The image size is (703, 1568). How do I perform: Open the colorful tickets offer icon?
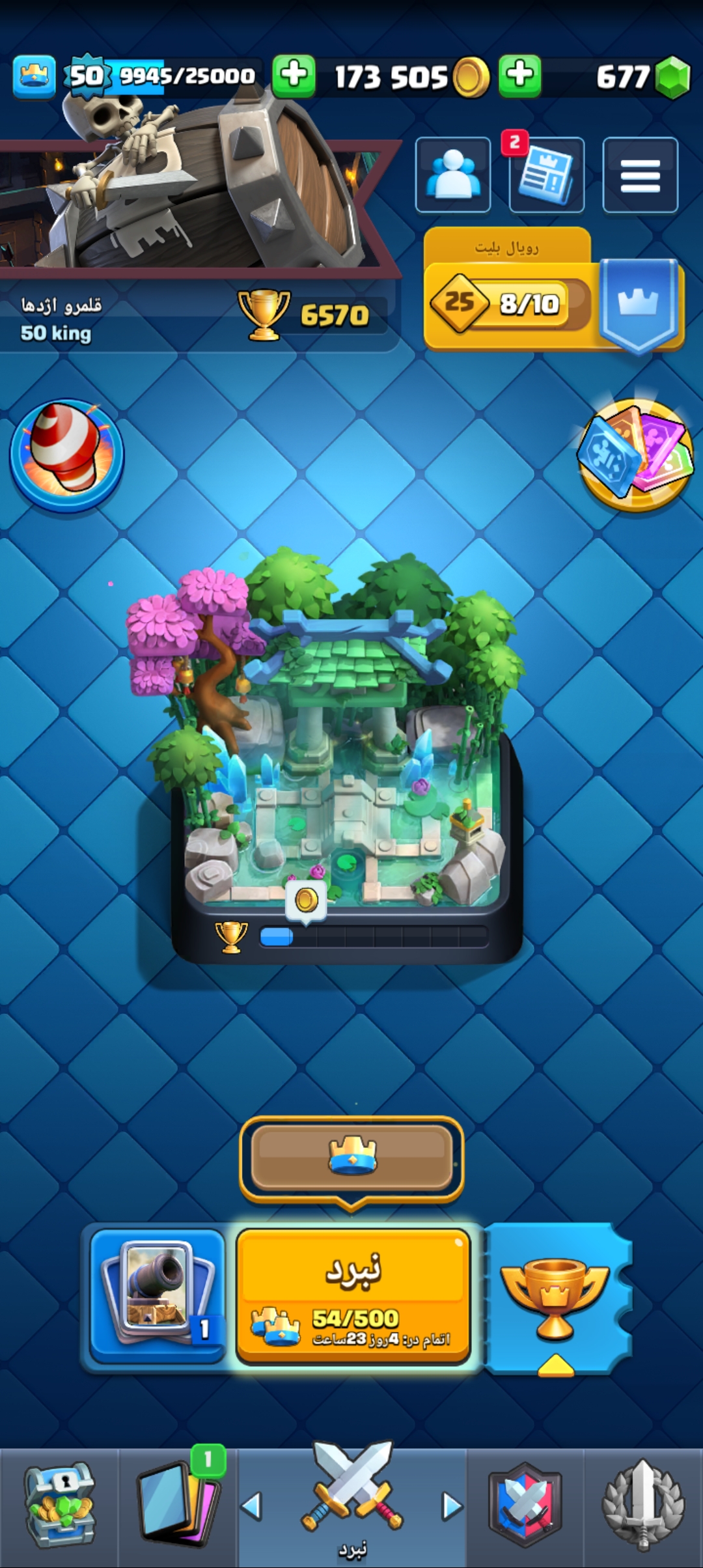coord(635,455)
